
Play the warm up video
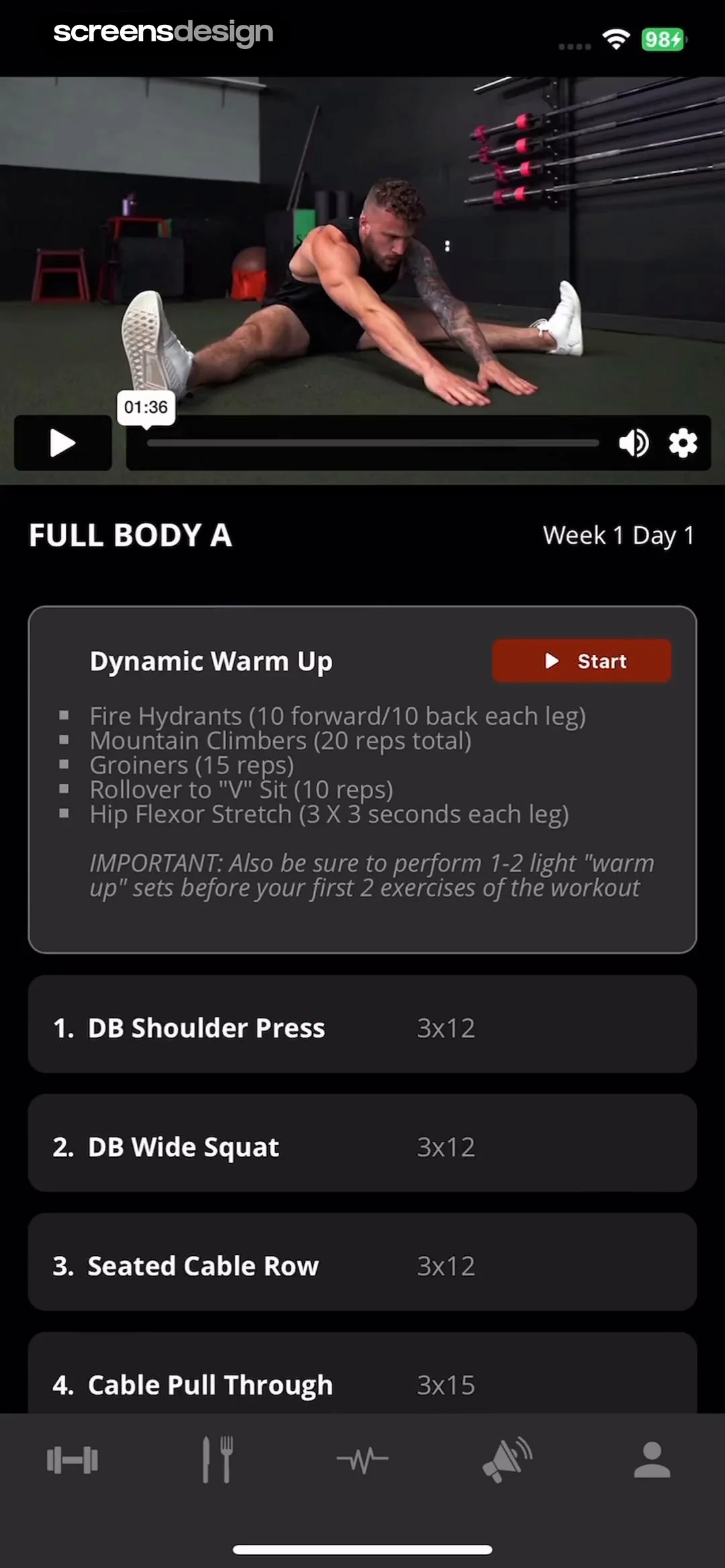click(62, 443)
